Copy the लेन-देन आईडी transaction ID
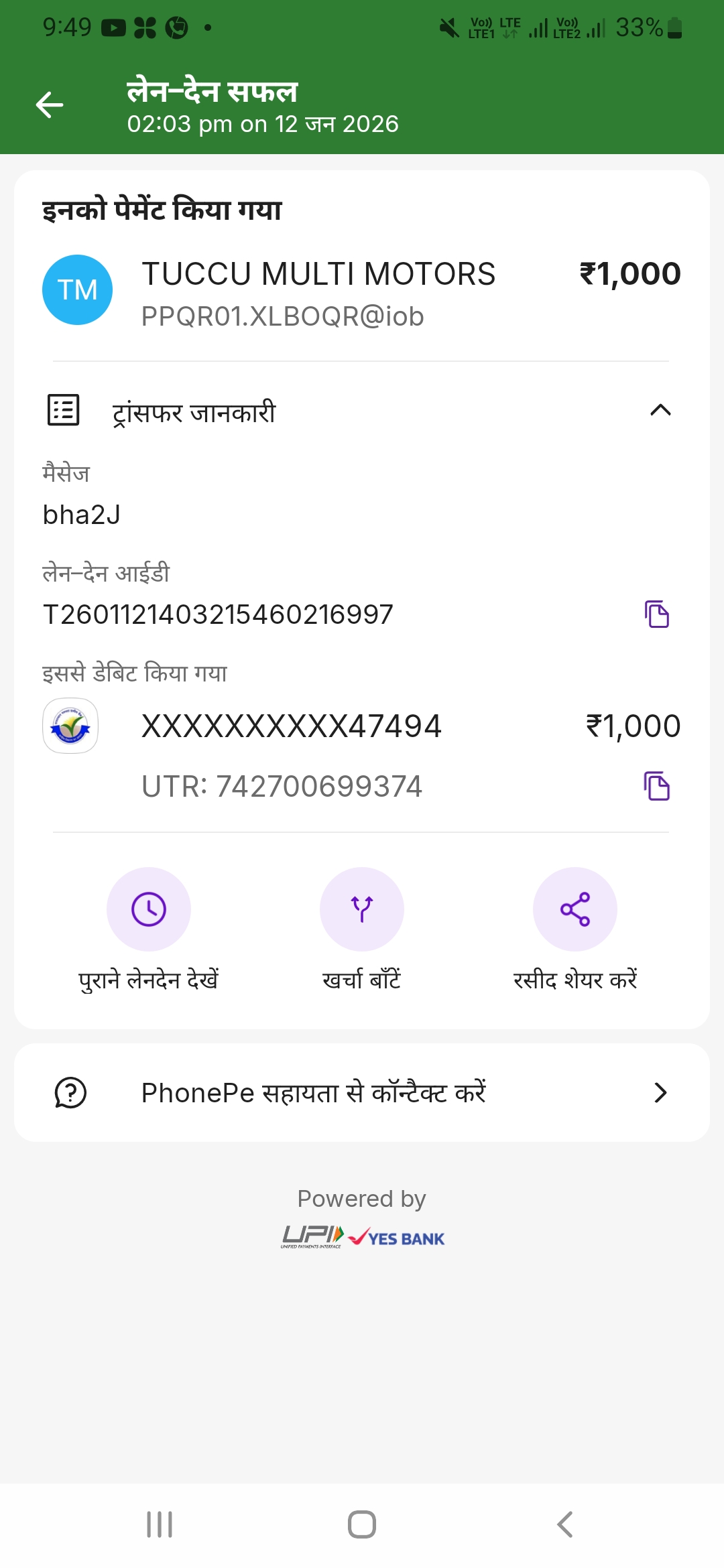 pos(657,614)
